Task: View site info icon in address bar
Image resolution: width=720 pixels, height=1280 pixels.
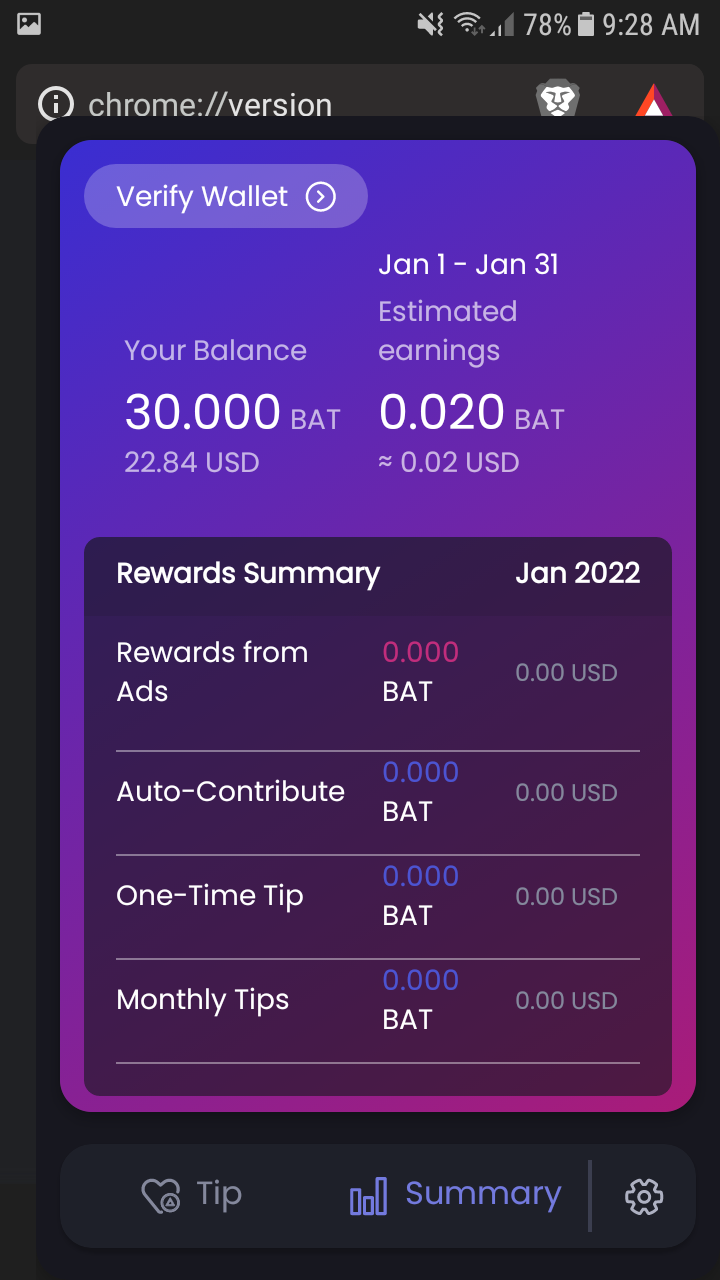Action: [56, 104]
